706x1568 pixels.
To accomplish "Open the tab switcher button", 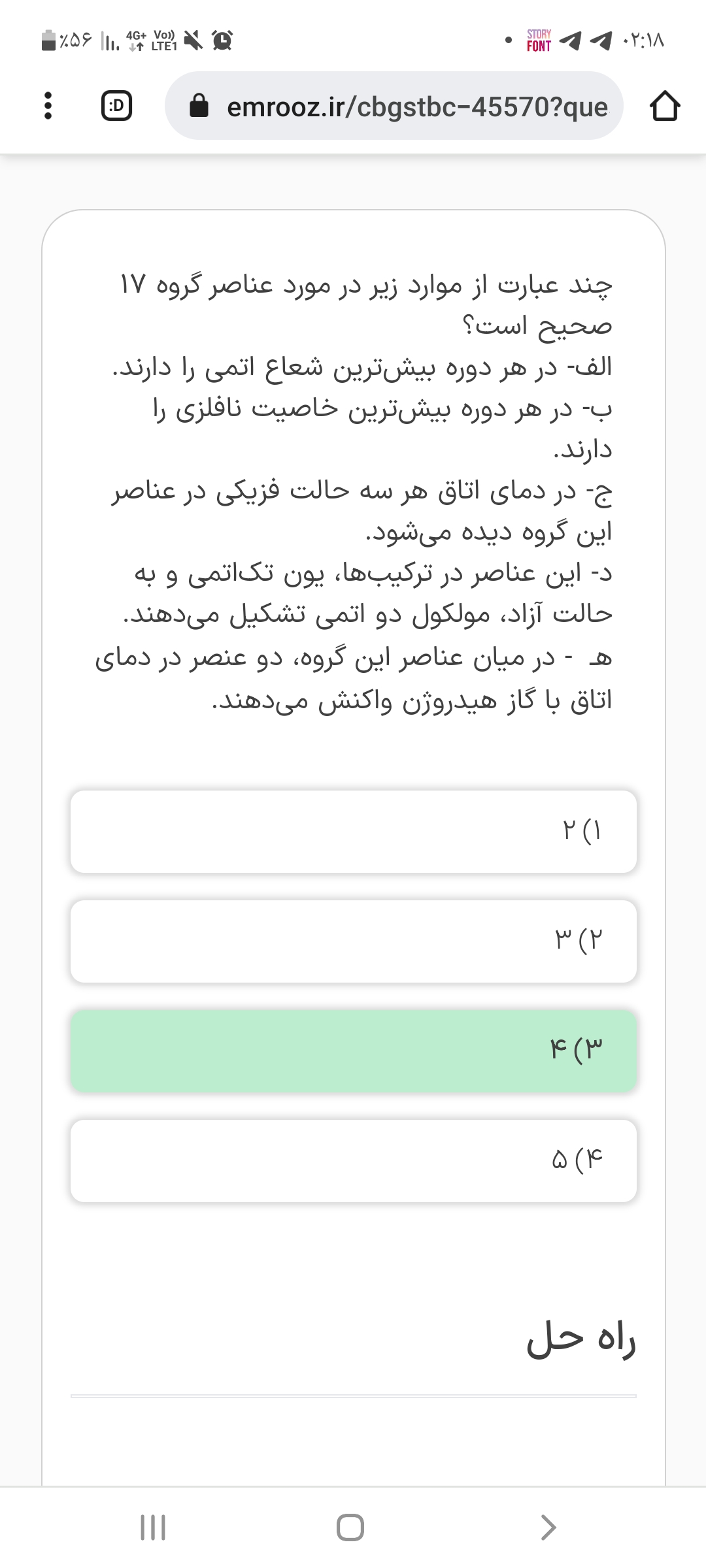I will coord(116,106).
